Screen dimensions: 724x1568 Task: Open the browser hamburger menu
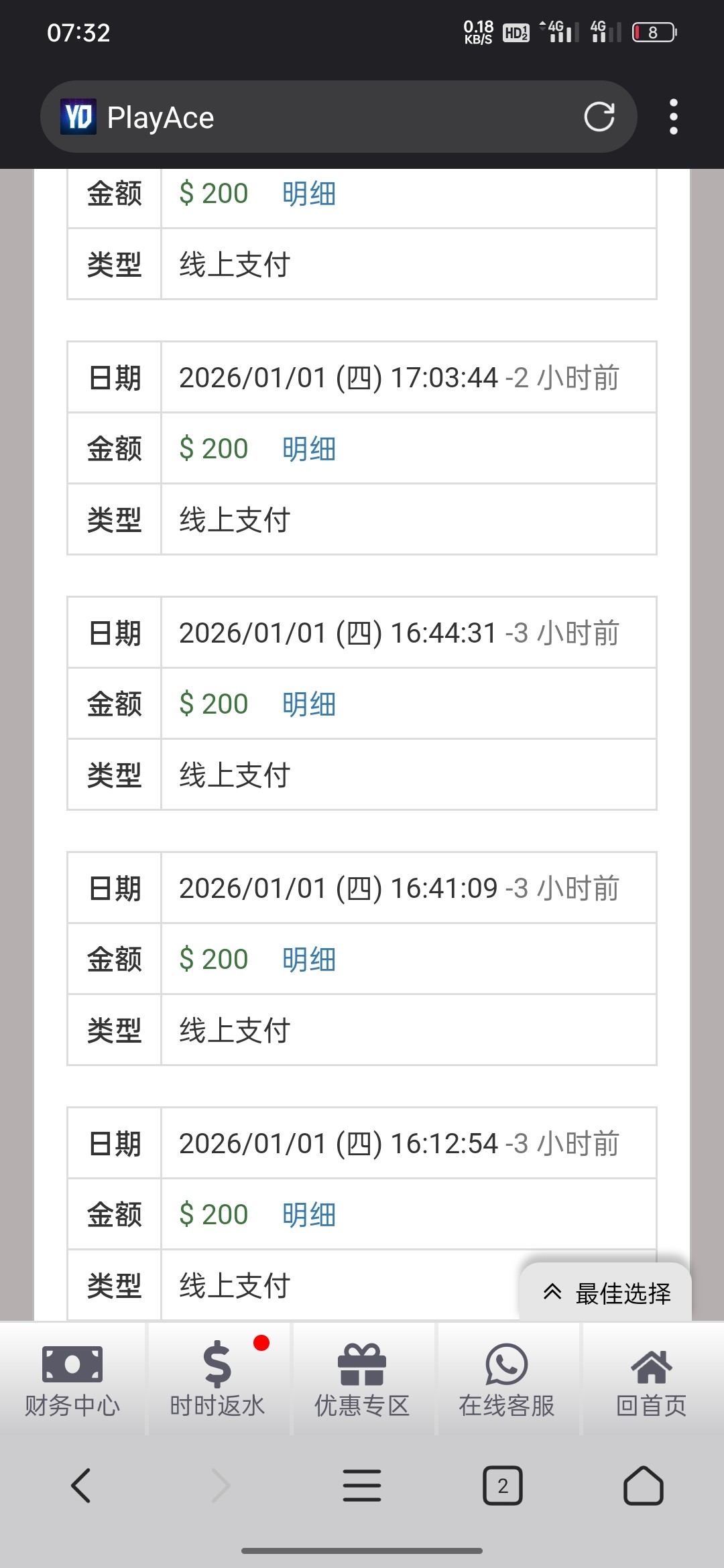(x=362, y=1486)
